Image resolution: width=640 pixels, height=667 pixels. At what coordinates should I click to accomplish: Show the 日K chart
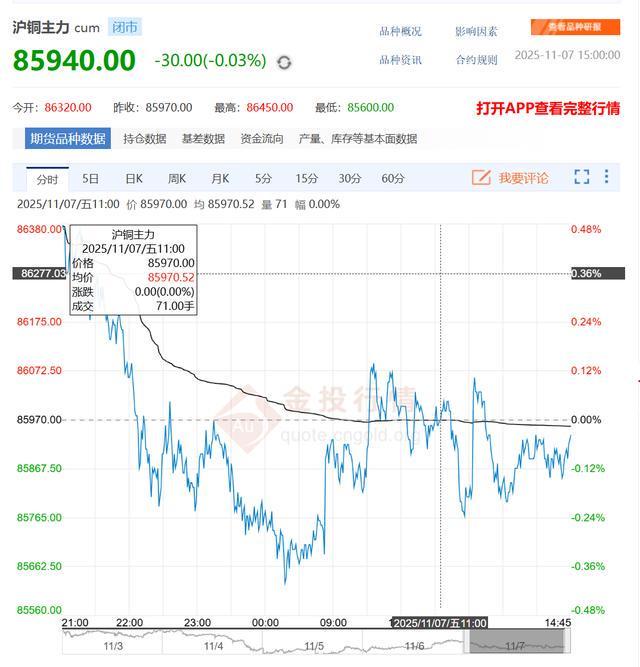click(134, 179)
